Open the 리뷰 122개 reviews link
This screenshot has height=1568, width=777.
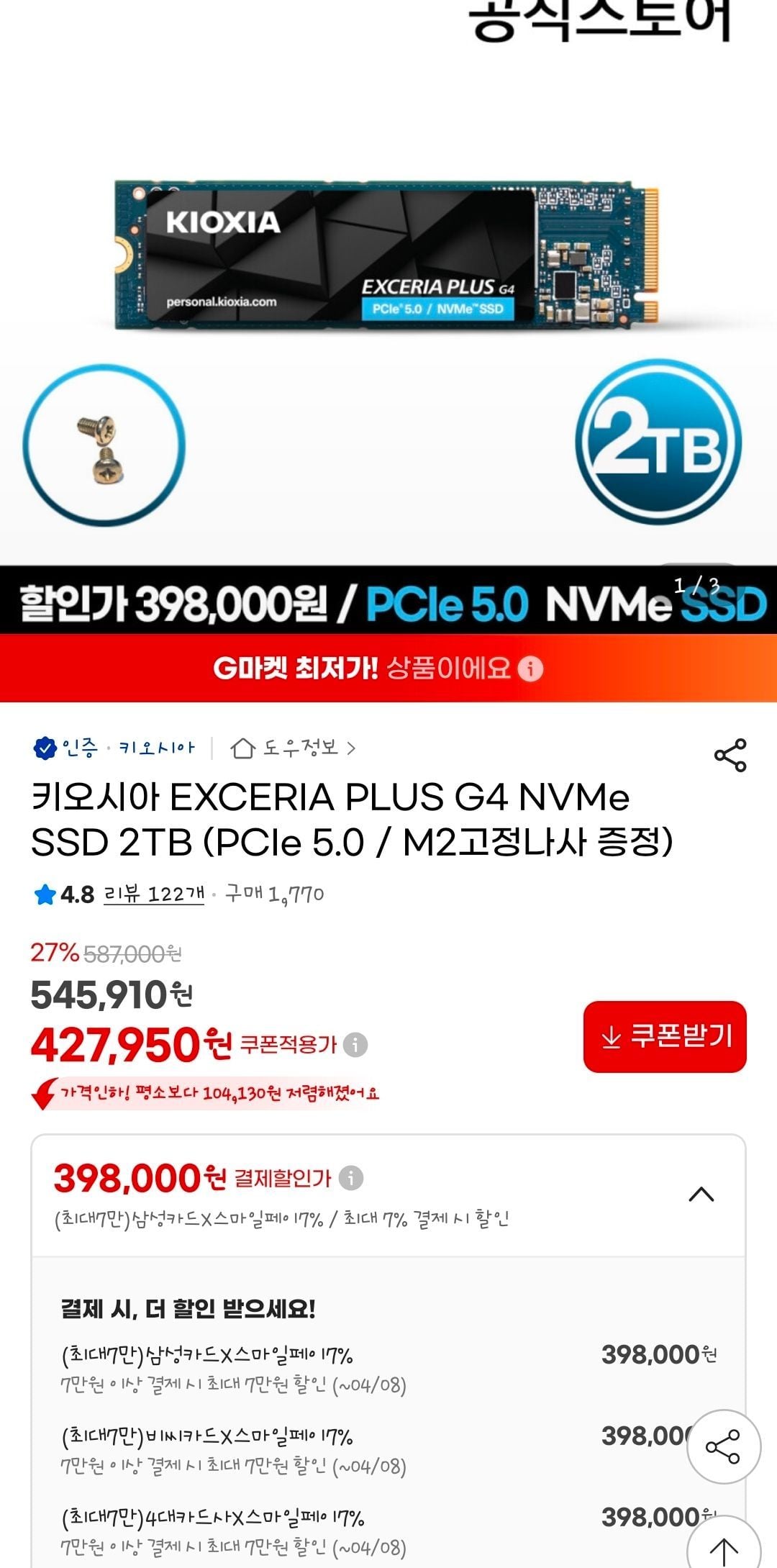point(154,894)
